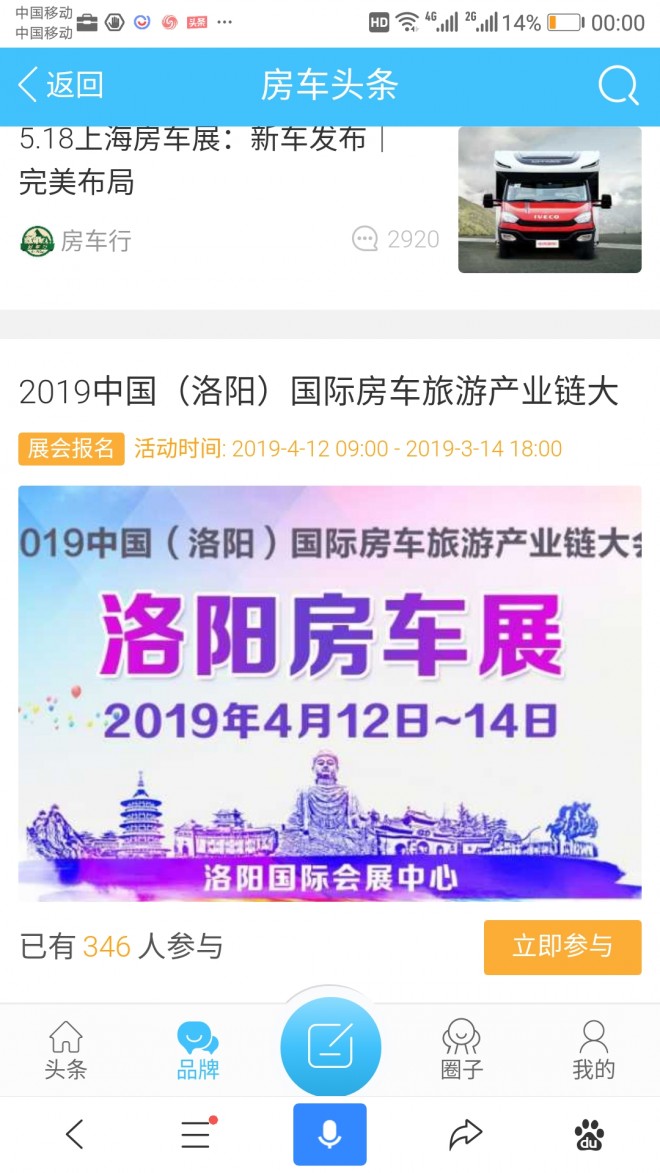
Task: Open the 2019洛阳房车旅游产业链 event title
Action: click(x=318, y=392)
